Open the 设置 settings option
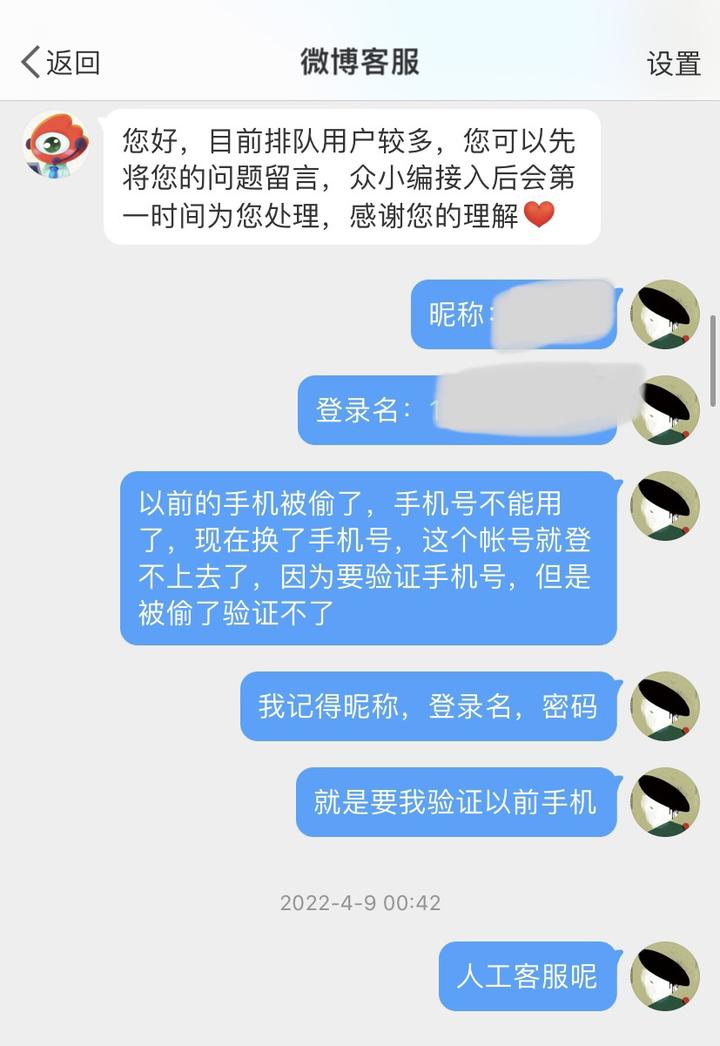Screen dimensions: 720x1046 pos(675,62)
